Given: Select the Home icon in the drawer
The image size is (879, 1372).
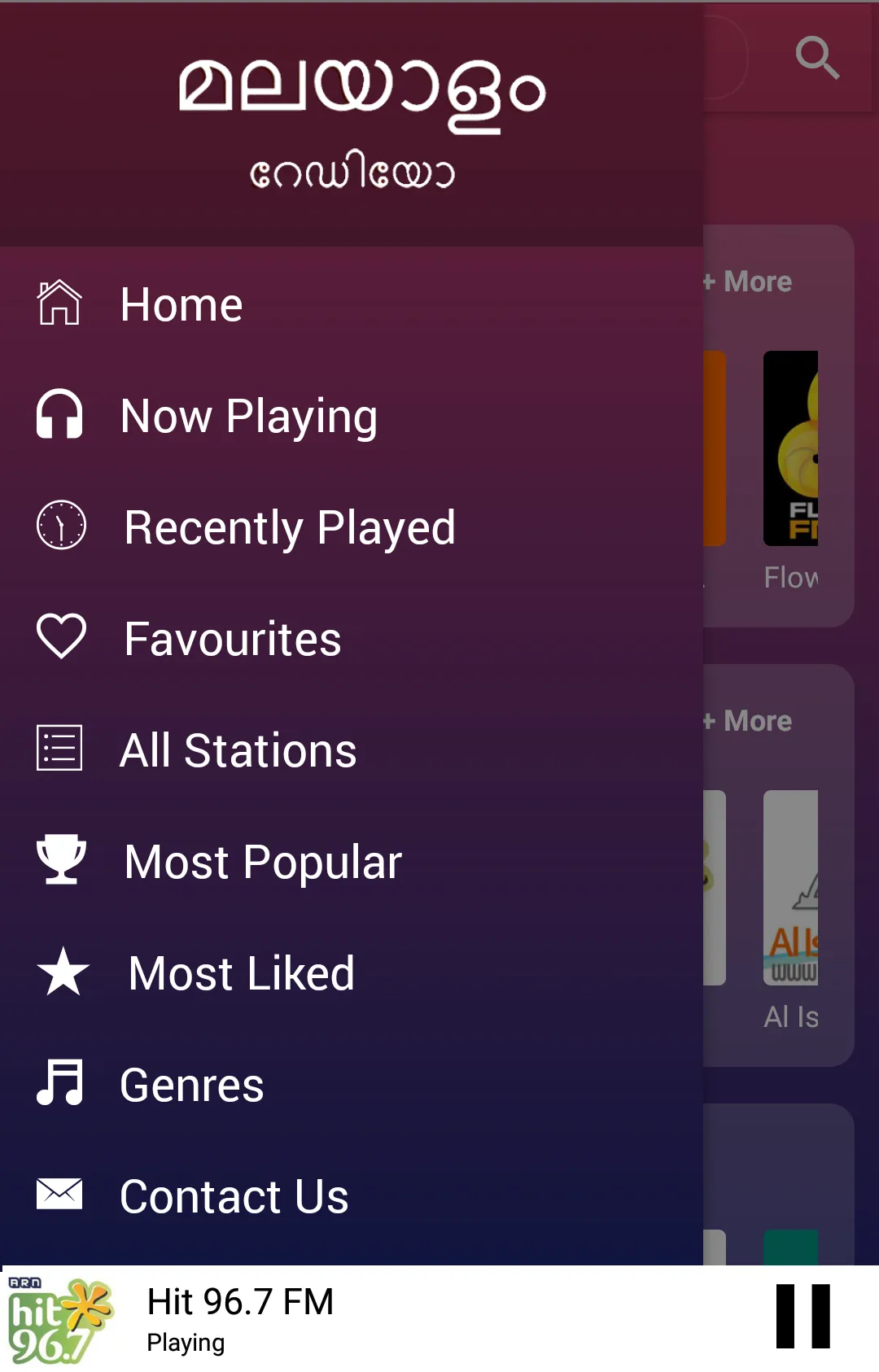Looking at the screenshot, I should (59, 304).
